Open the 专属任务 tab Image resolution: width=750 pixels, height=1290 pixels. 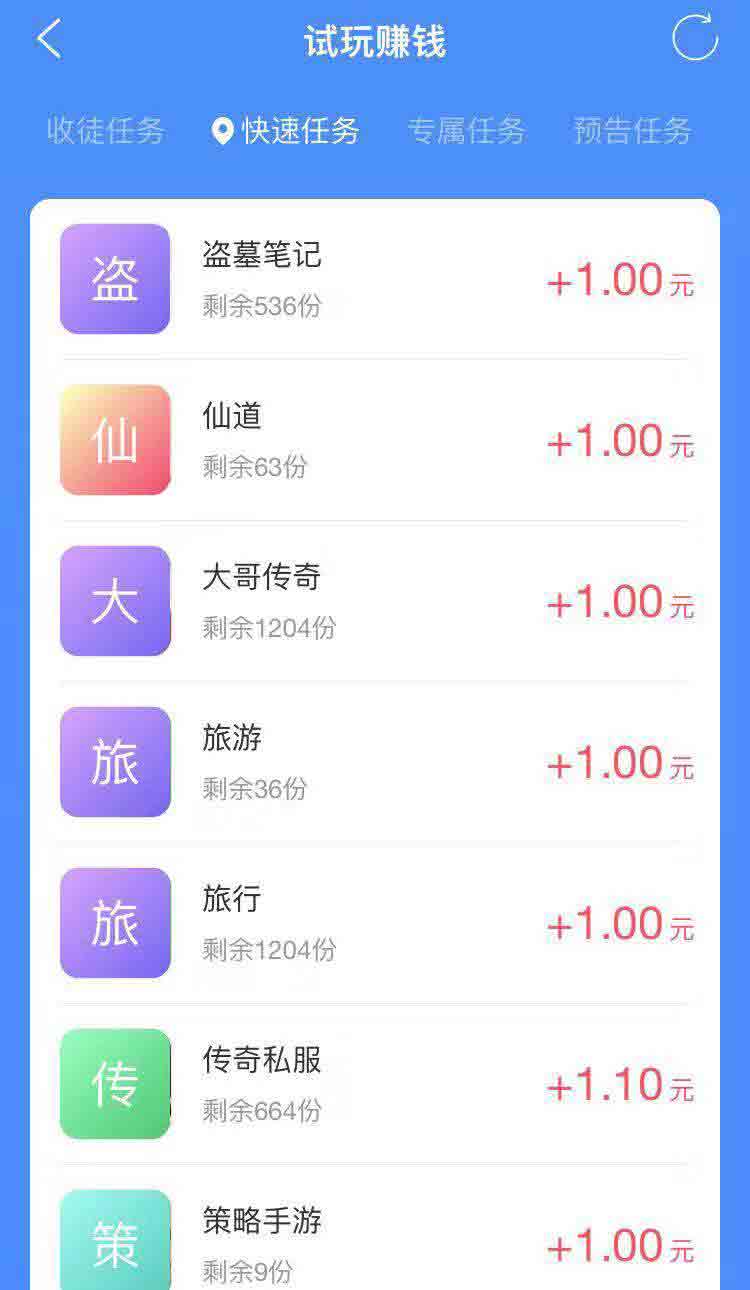pos(466,131)
